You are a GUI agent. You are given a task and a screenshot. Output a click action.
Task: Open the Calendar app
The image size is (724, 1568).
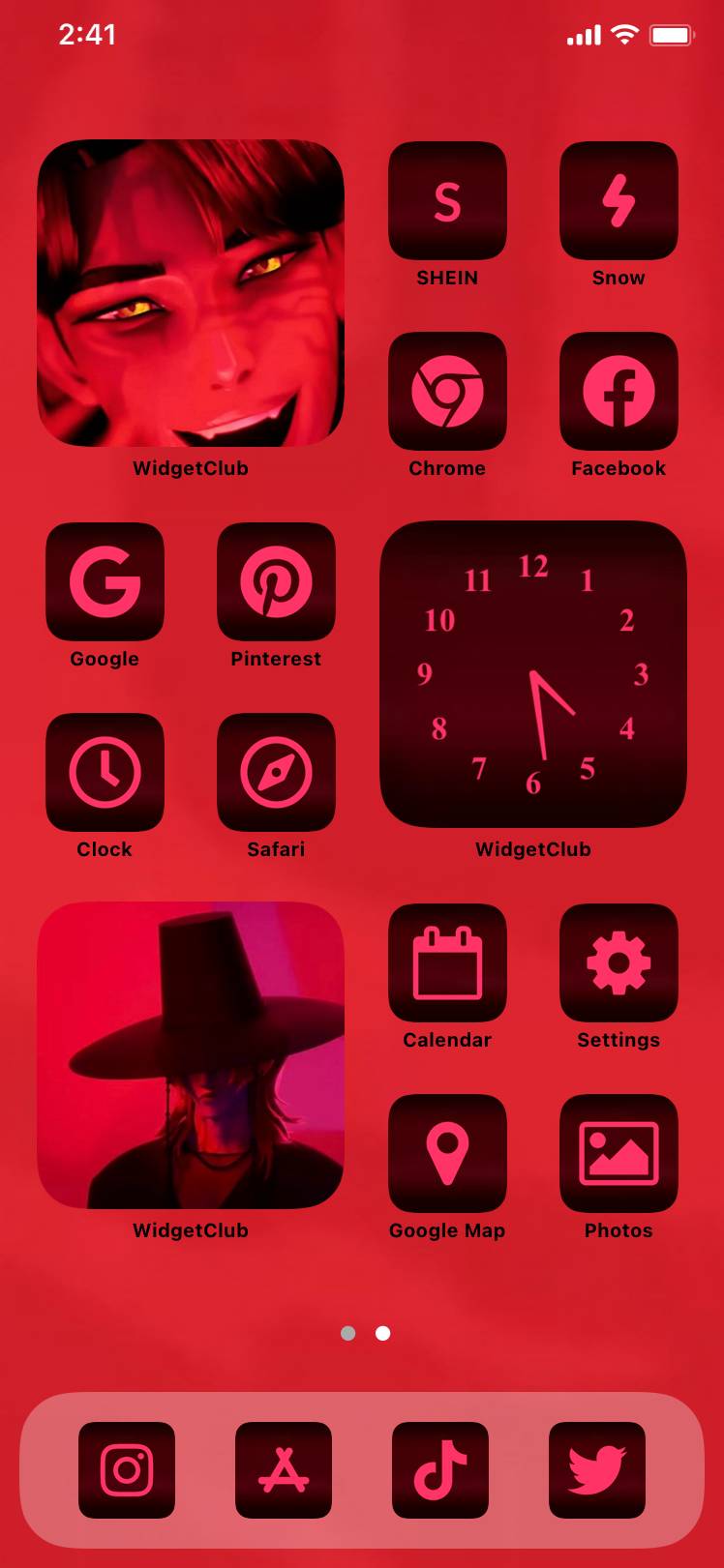click(447, 963)
